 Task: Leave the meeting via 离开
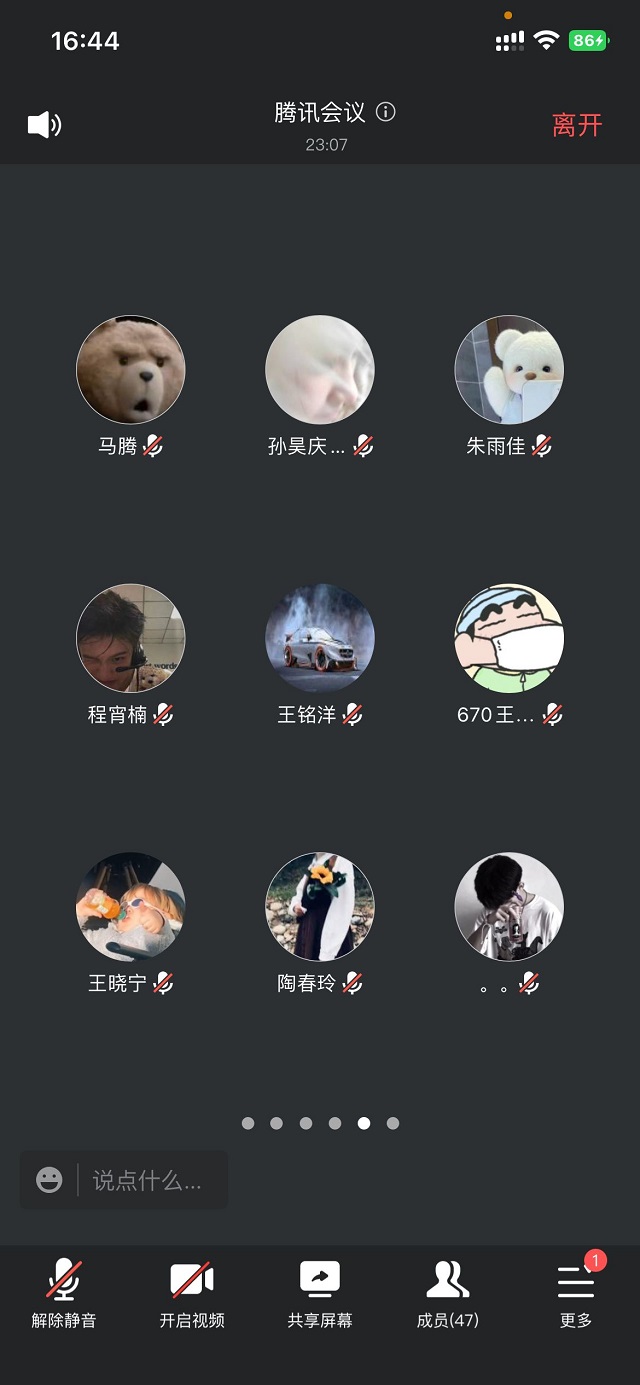pos(577,125)
